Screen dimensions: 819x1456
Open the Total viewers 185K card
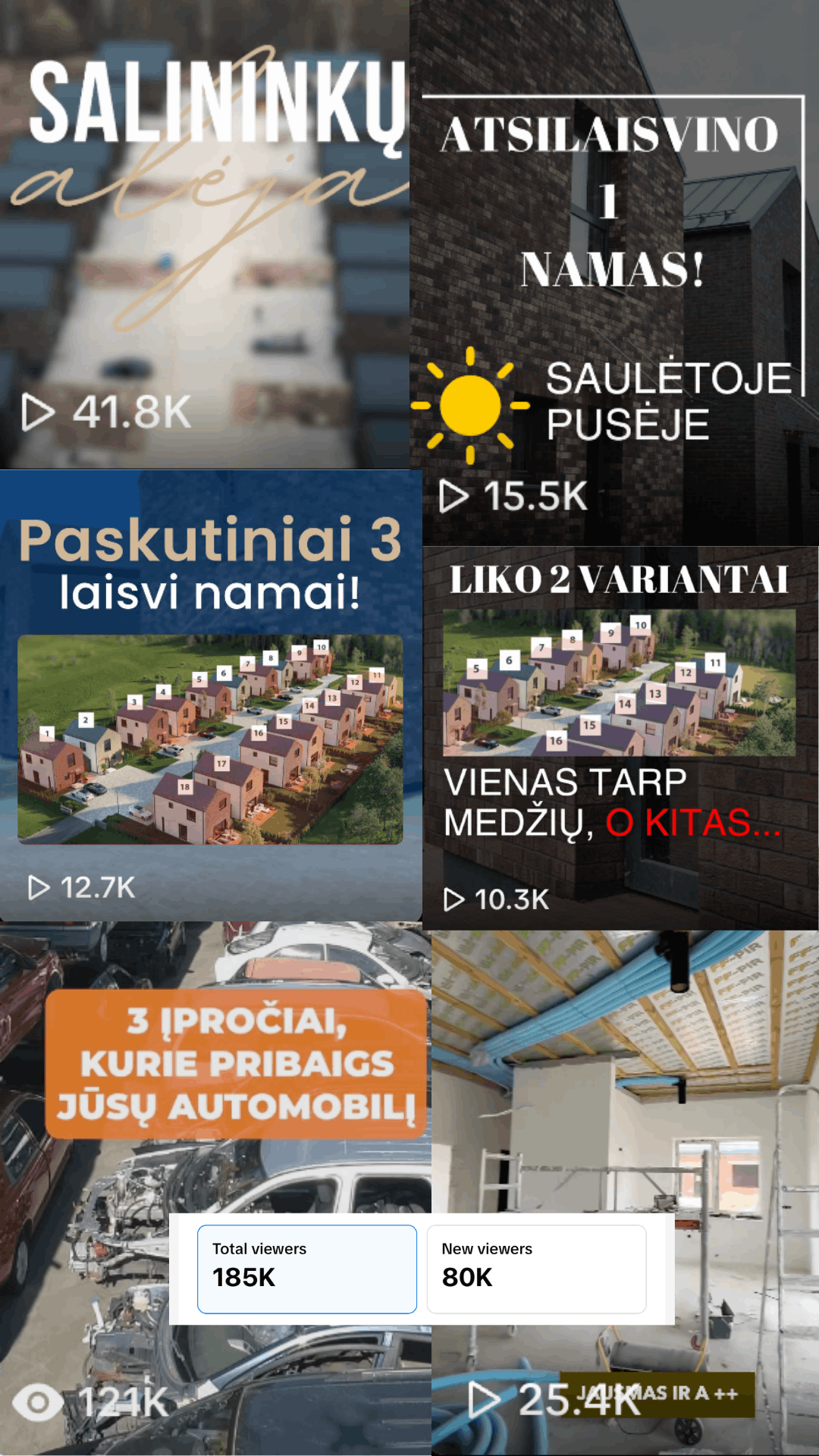(x=307, y=1268)
